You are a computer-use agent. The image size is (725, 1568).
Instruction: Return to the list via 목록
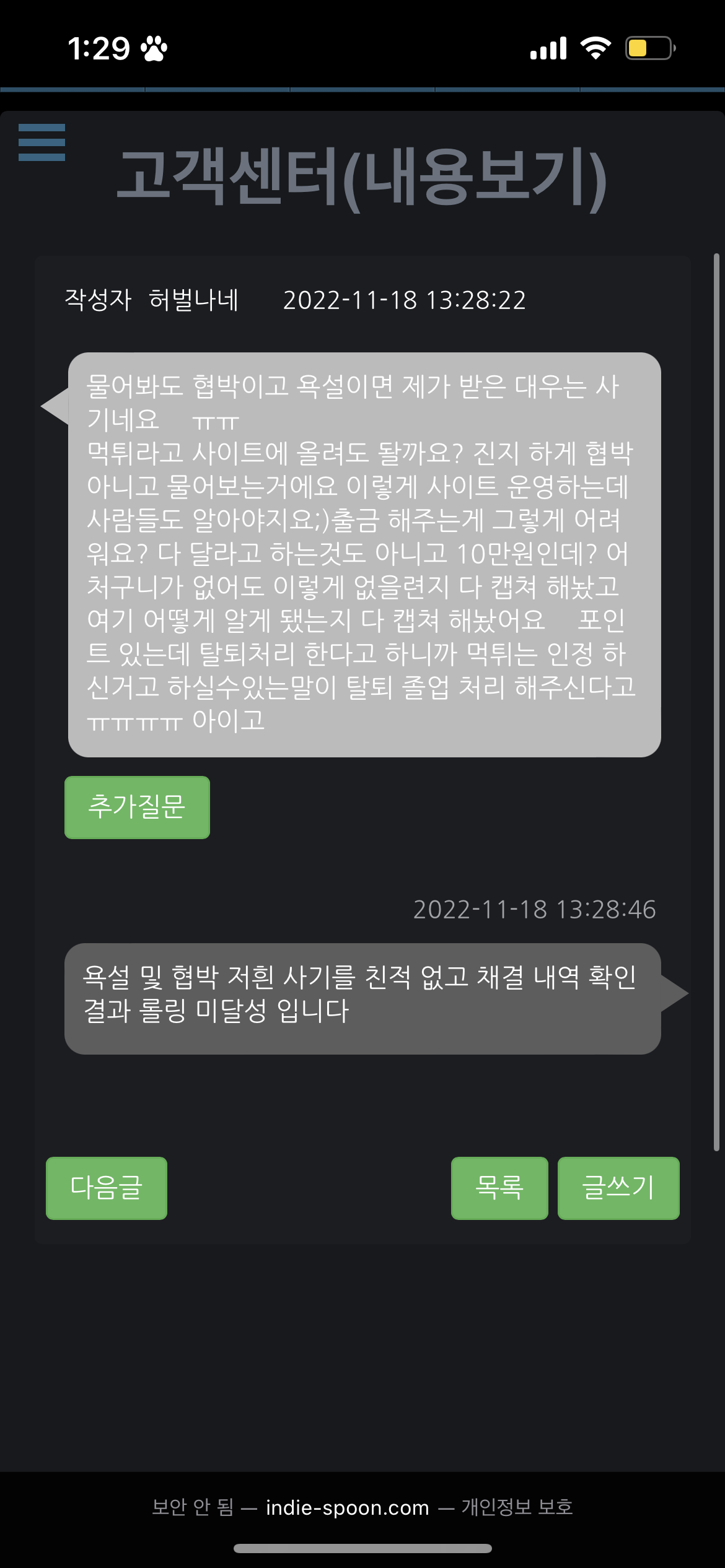(499, 1188)
